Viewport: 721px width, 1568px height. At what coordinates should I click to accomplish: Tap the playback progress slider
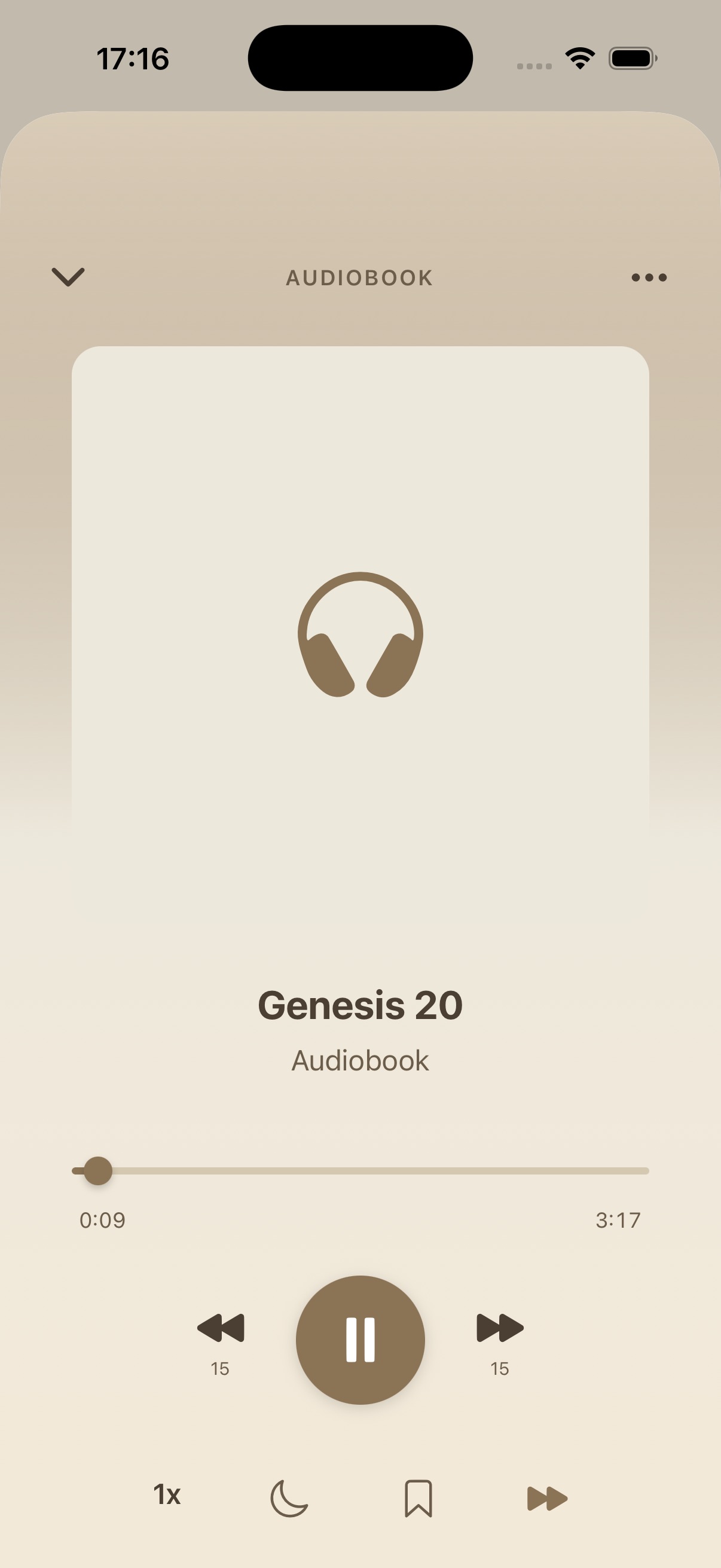pyautogui.click(x=360, y=1170)
